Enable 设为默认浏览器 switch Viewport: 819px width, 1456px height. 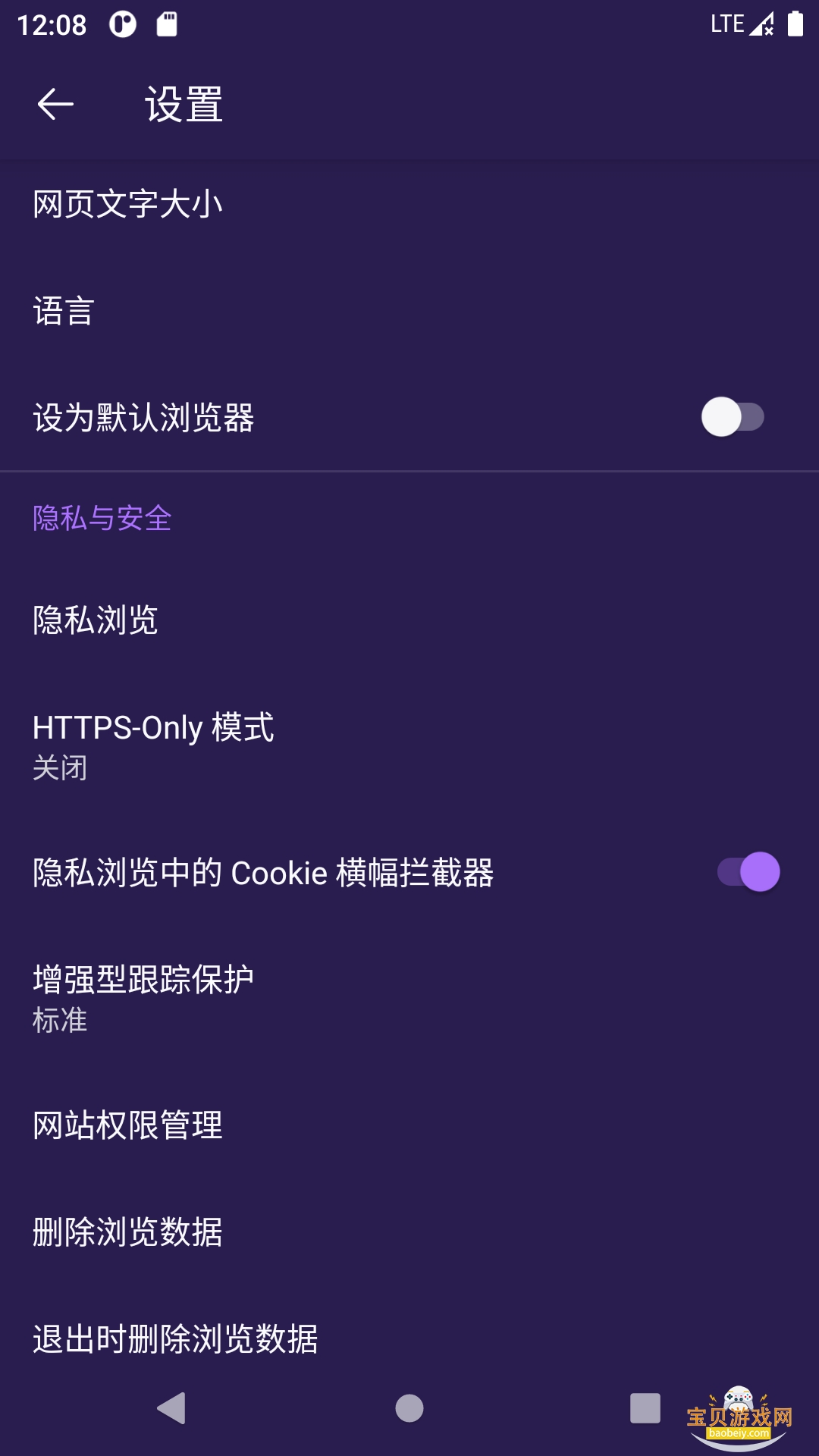tap(732, 417)
